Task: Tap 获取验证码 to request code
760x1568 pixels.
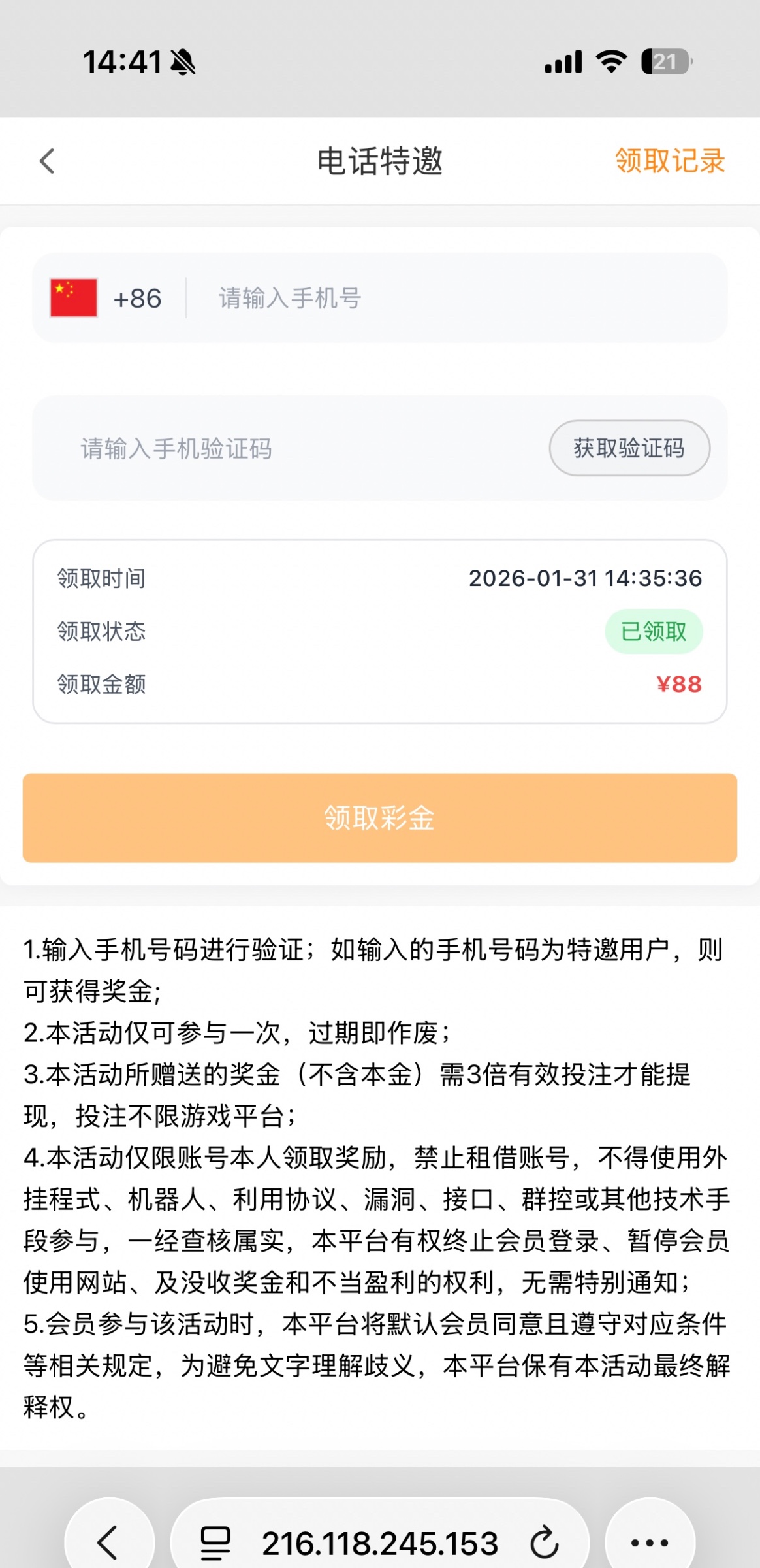Action: [629, 448]
